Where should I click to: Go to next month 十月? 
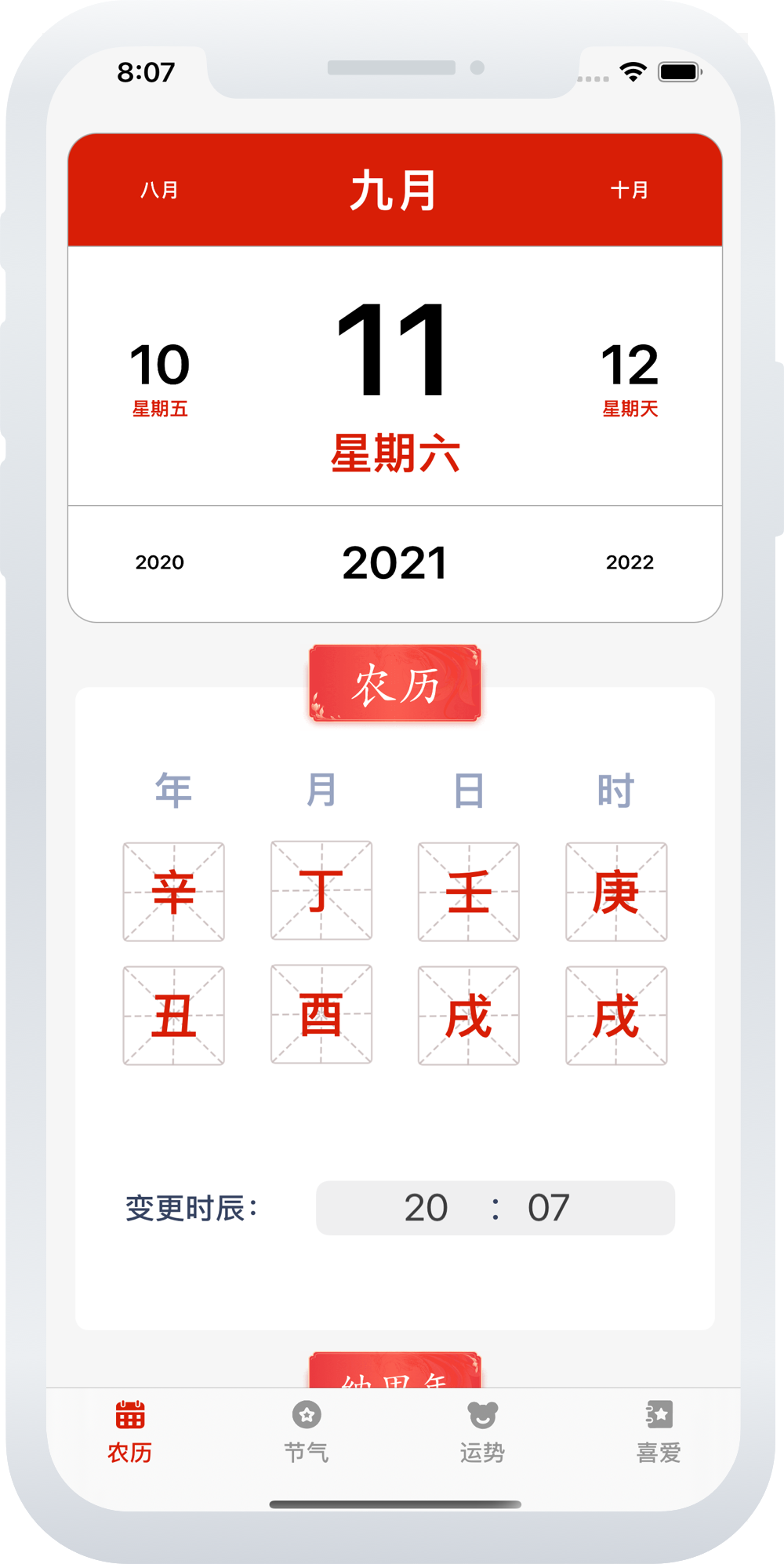(x=630, y=191)
